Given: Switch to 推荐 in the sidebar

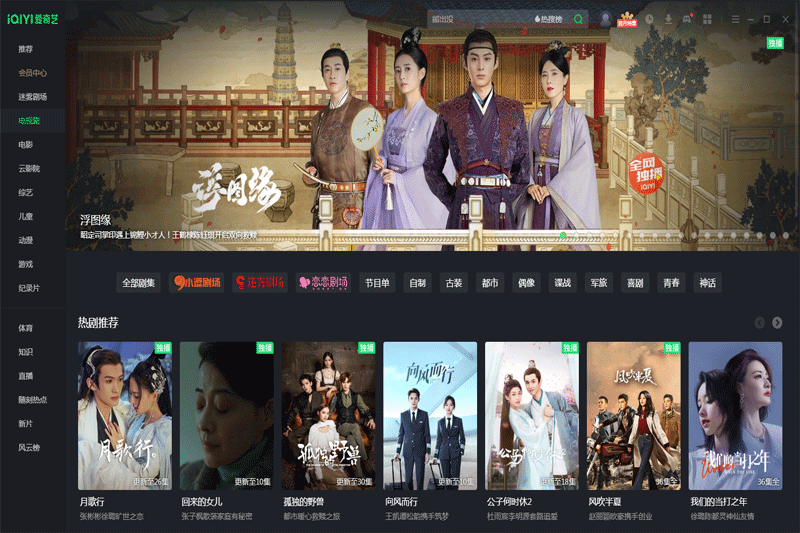Looking at the screenshot, I should pos(25,48).
